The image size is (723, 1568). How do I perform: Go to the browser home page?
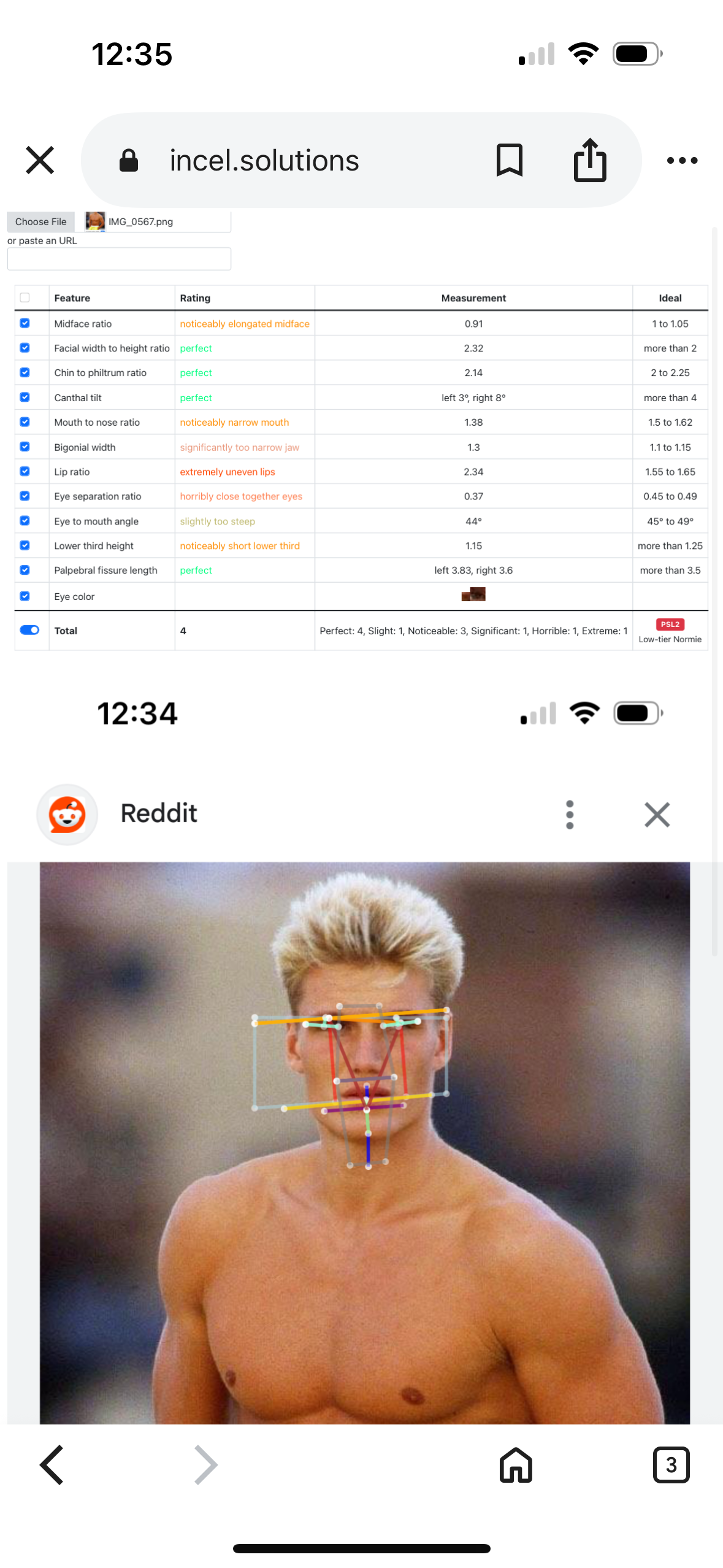click(516, 1464)
